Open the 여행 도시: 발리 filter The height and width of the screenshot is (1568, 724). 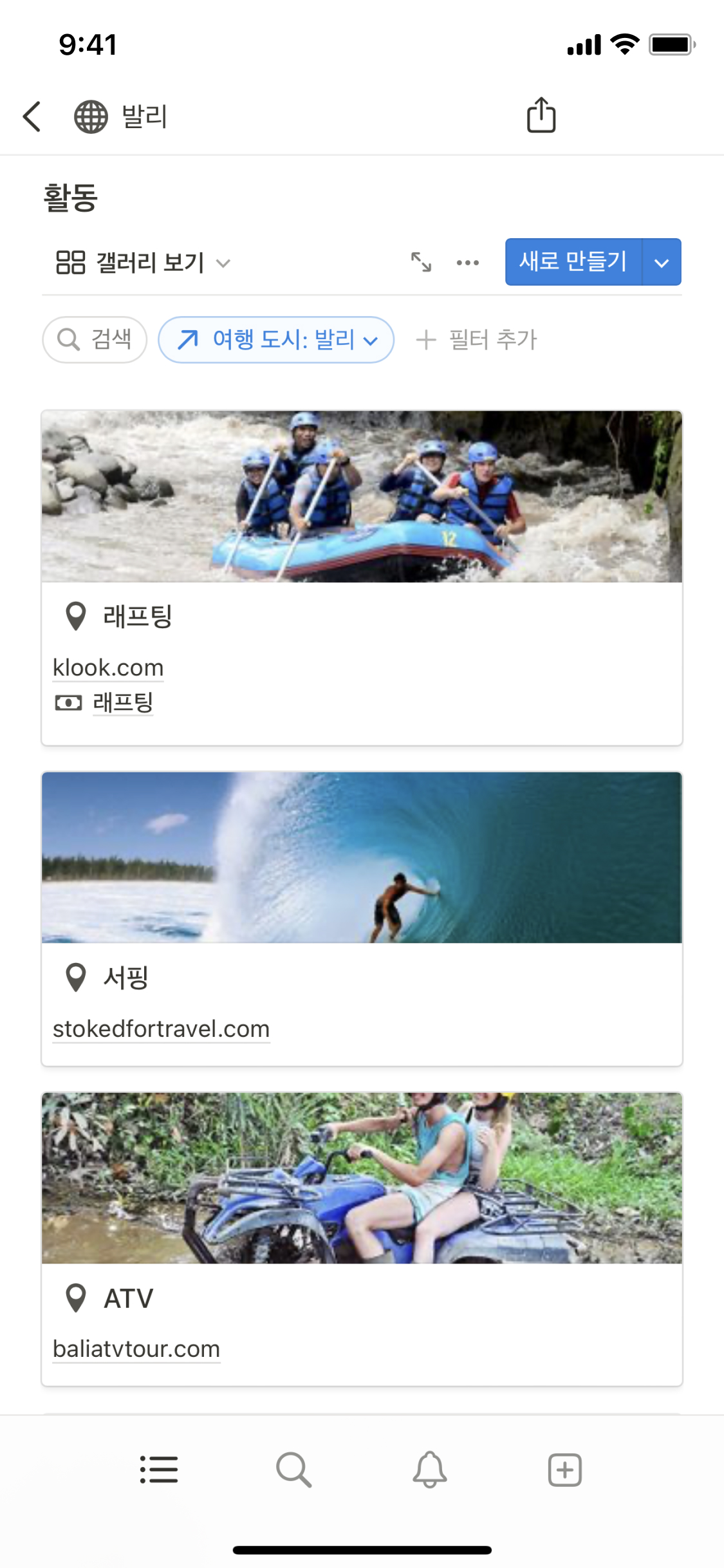277,339
